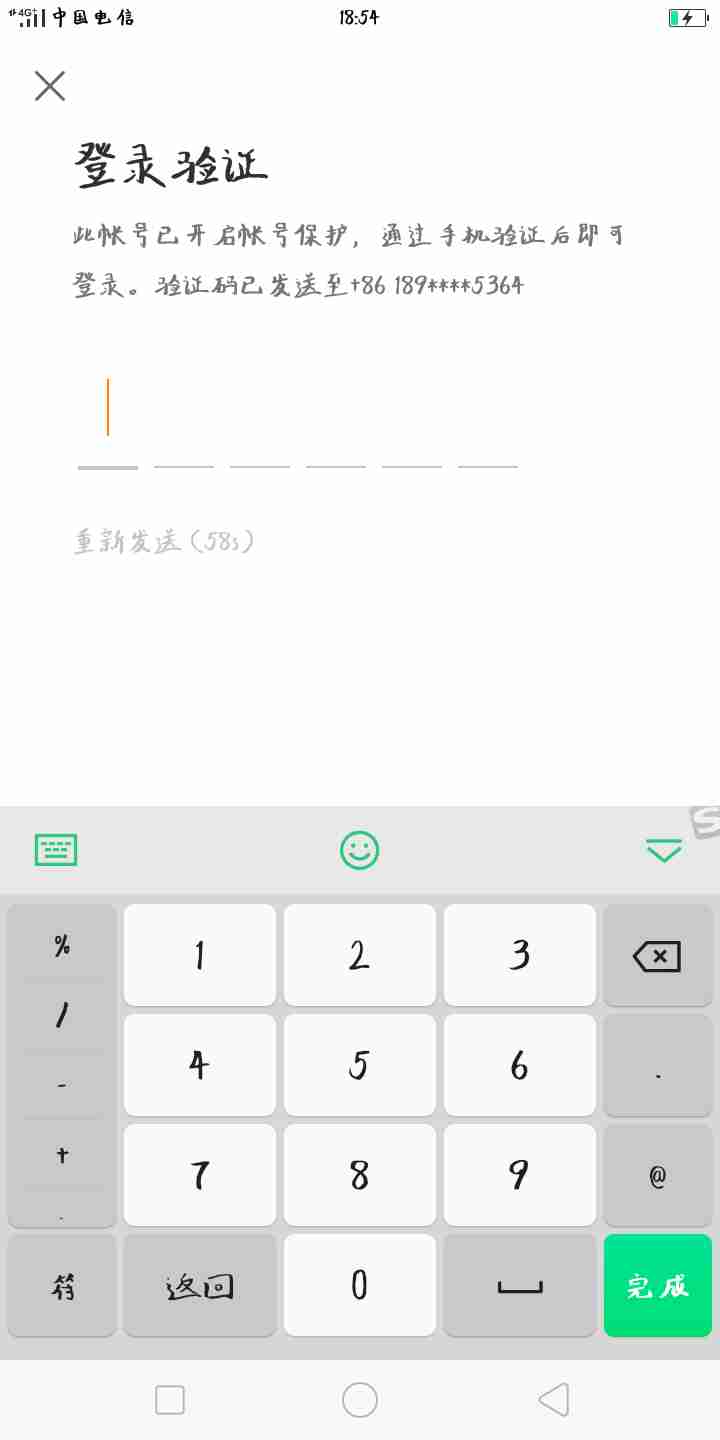This screenshot has width=720, height=1440.
Task: Delete last digit with backspace key
Action: 657,956
